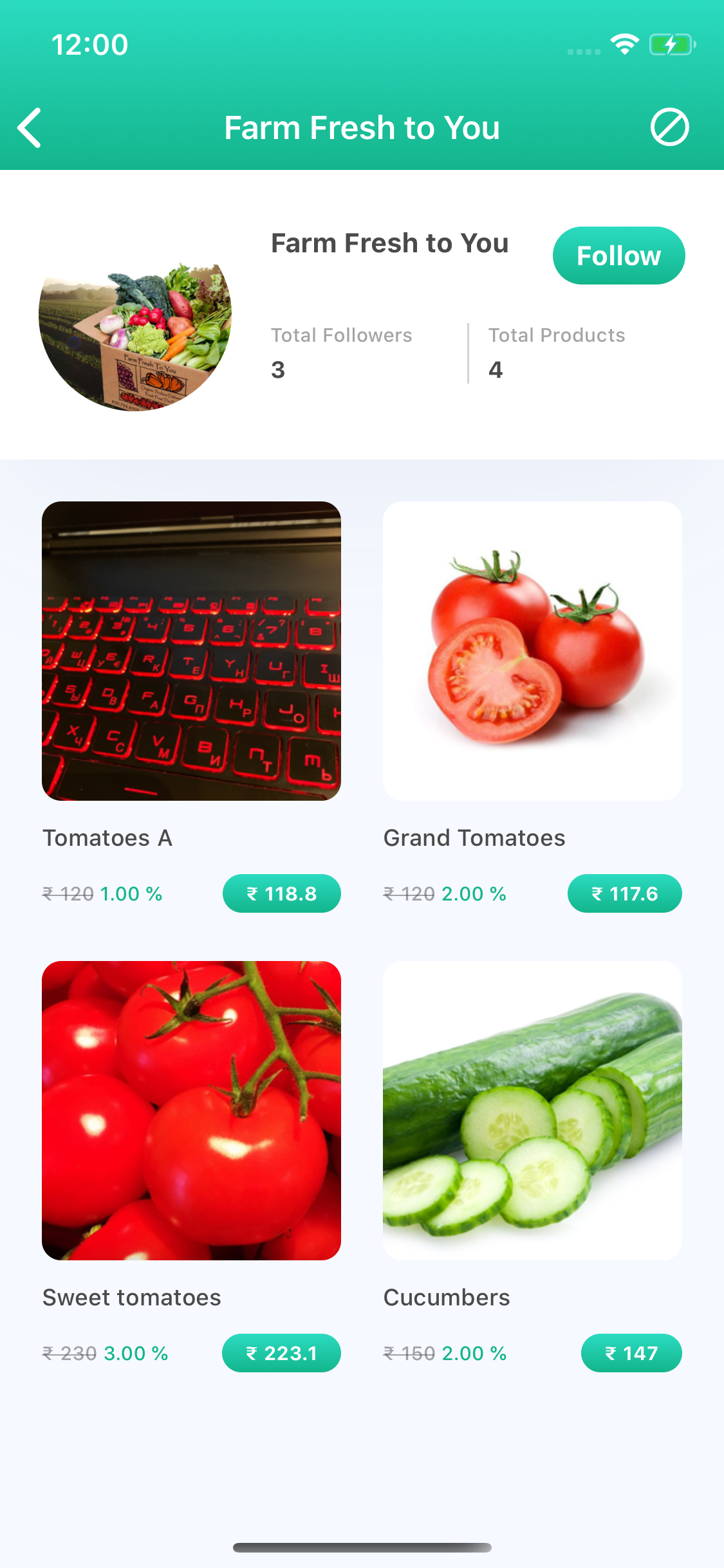The image size is (724, 1568).
Task: Tap the block icon in the header
Action: click(x=669, y=127)
